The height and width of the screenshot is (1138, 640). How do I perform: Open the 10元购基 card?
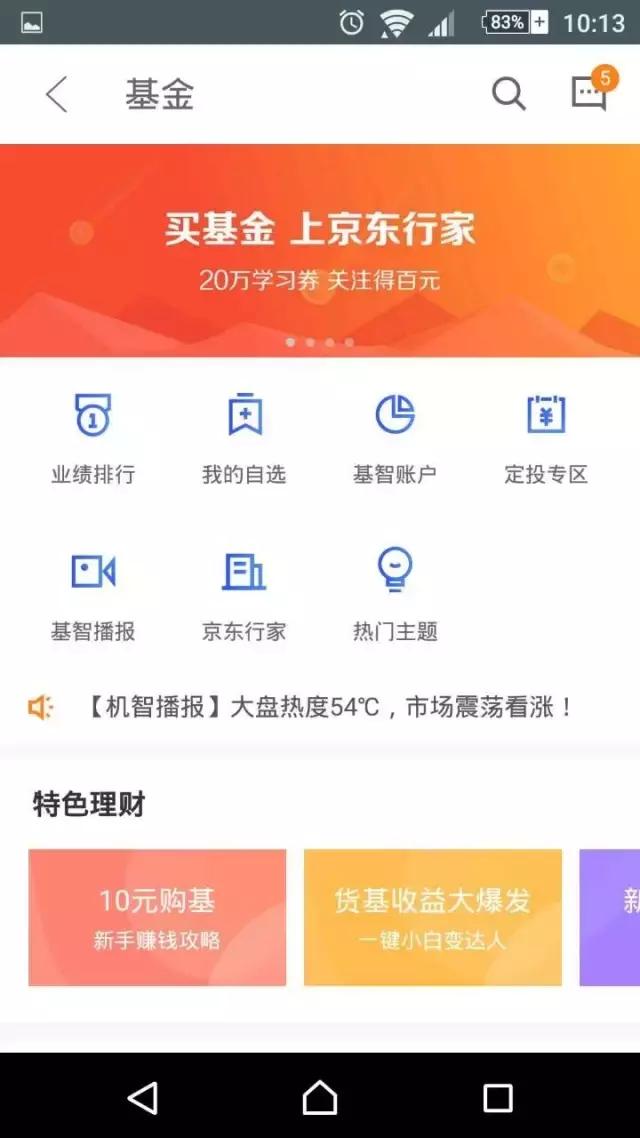pyautogui.click(x=157, y=917)
